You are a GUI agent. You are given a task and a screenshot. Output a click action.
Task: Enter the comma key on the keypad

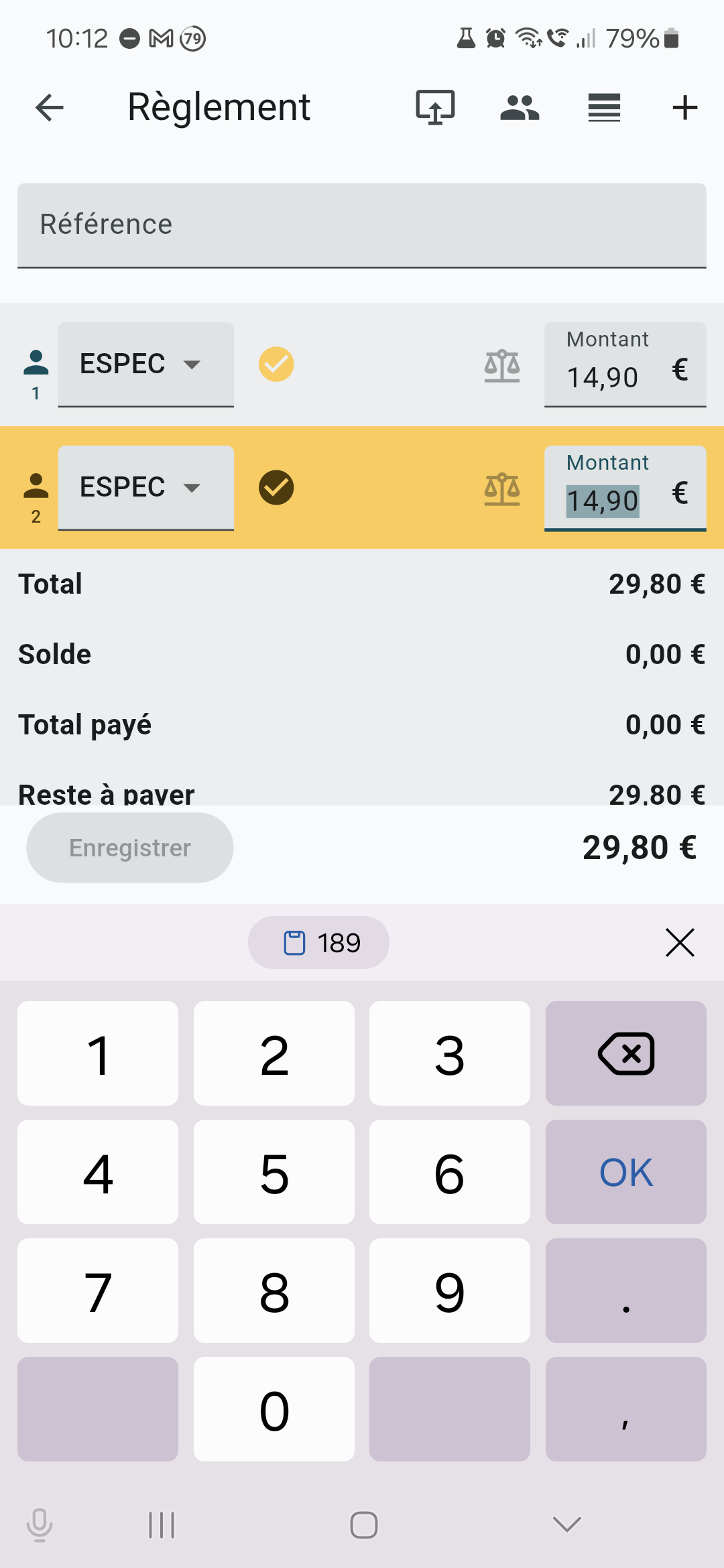pos(625,1409)
